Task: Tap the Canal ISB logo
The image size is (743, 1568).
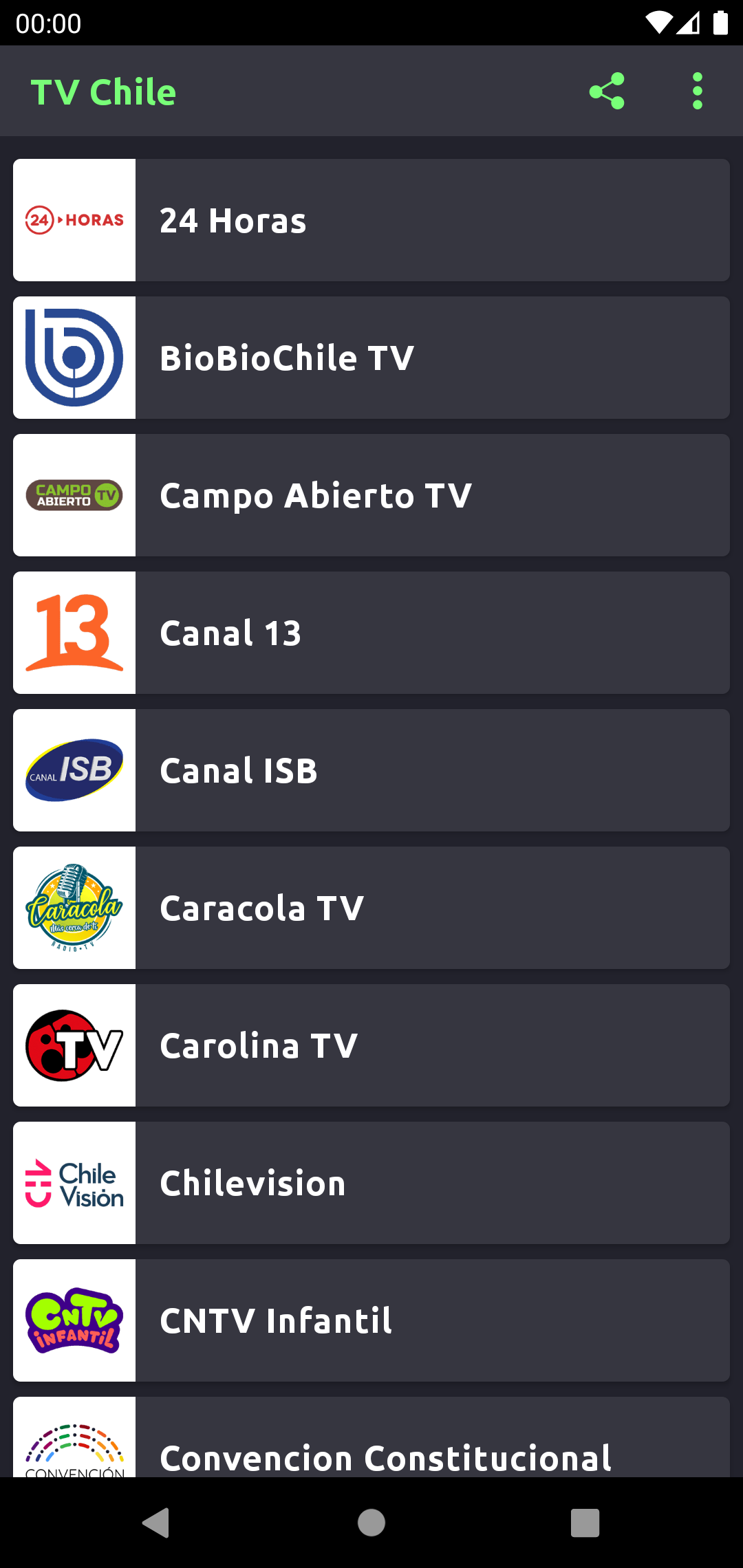Action: click(74, 770)
